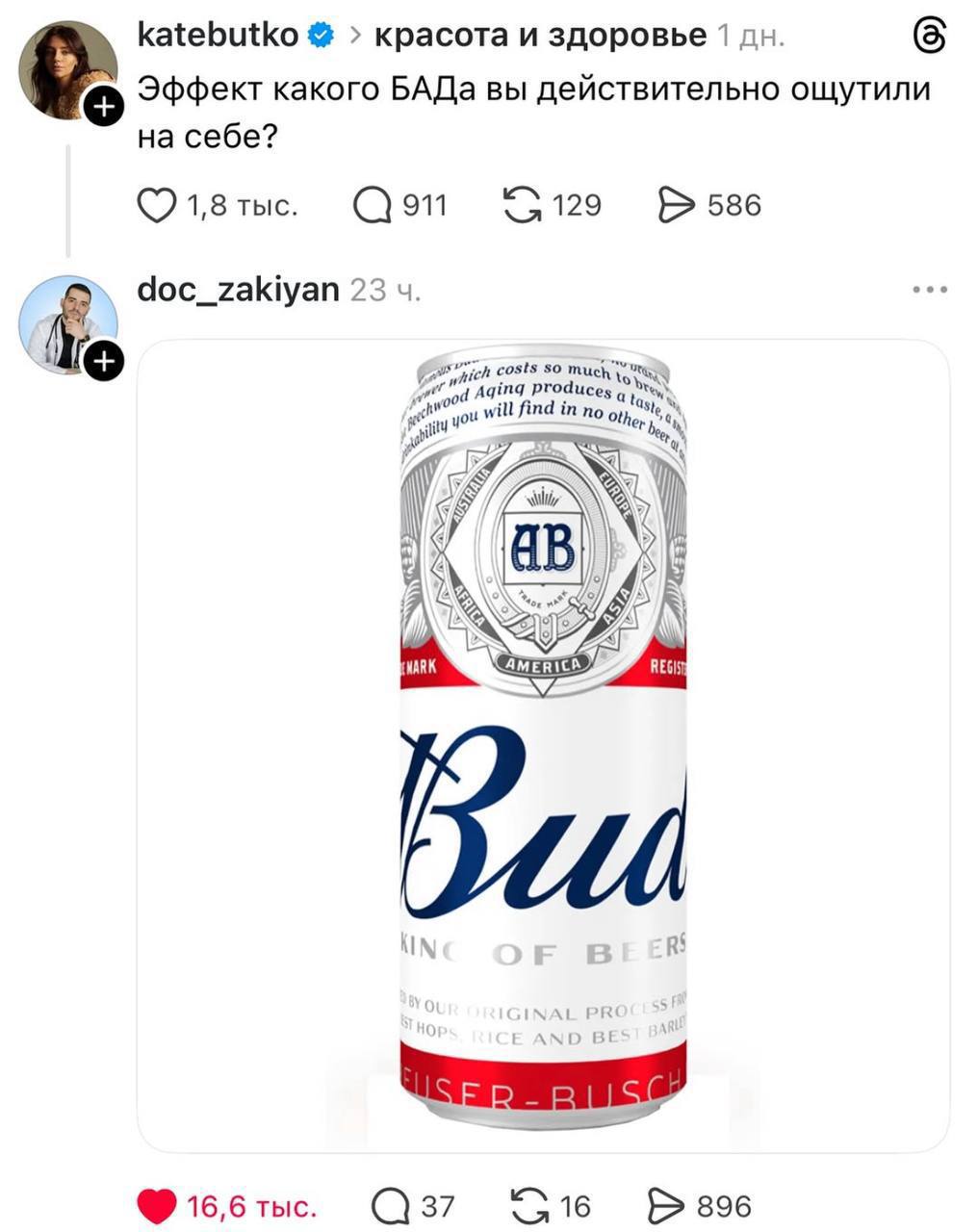Open comments on doc_zakiyan's reply
978x1232 pixels.
(x=390, y=1206)
